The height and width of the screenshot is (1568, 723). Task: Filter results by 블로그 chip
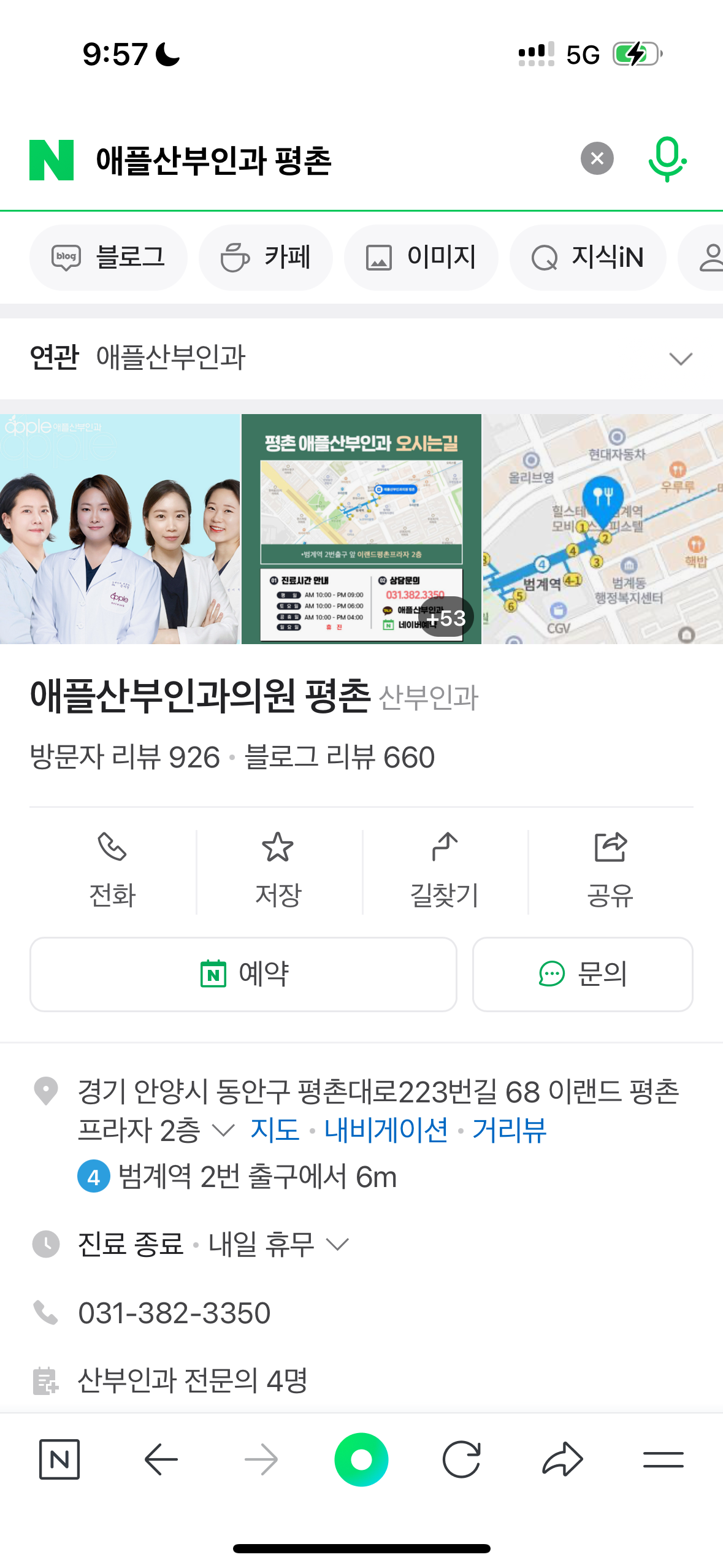[x=109, y=258]
